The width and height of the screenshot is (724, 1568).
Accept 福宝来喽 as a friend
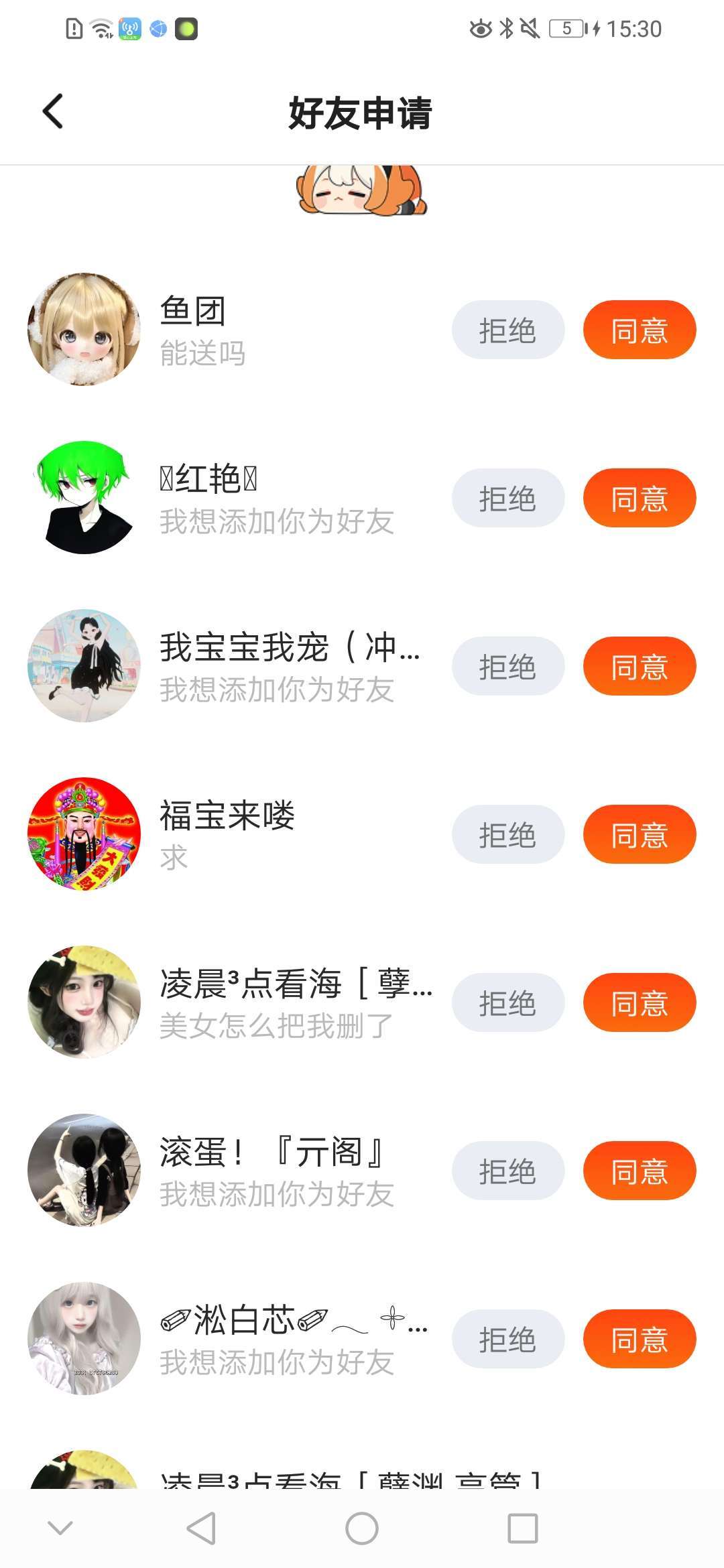coord(639,835)
